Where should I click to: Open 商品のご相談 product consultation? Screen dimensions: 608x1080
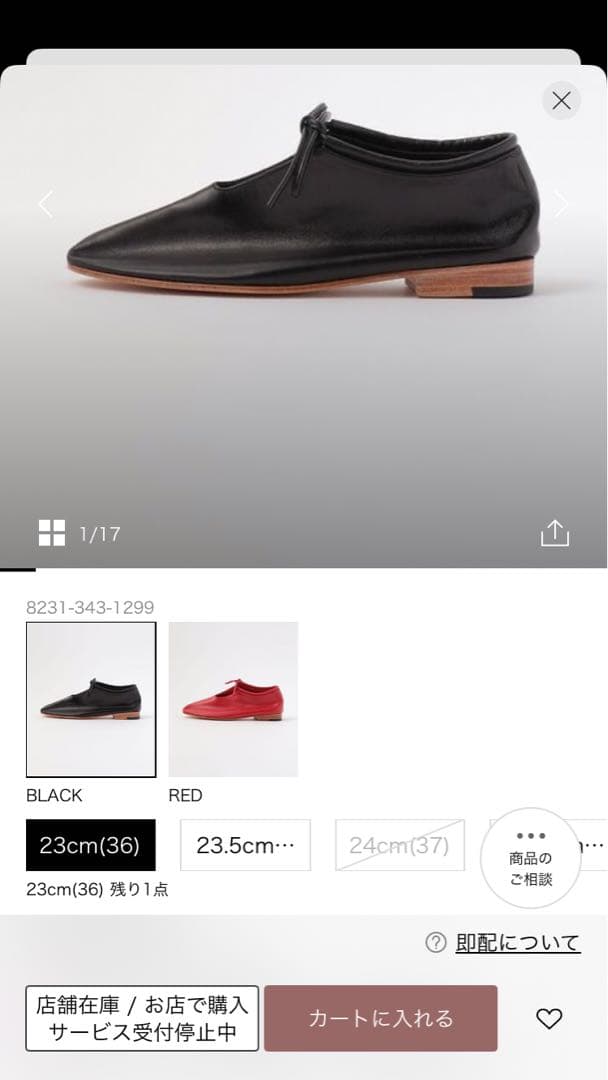tap(530, 858)
